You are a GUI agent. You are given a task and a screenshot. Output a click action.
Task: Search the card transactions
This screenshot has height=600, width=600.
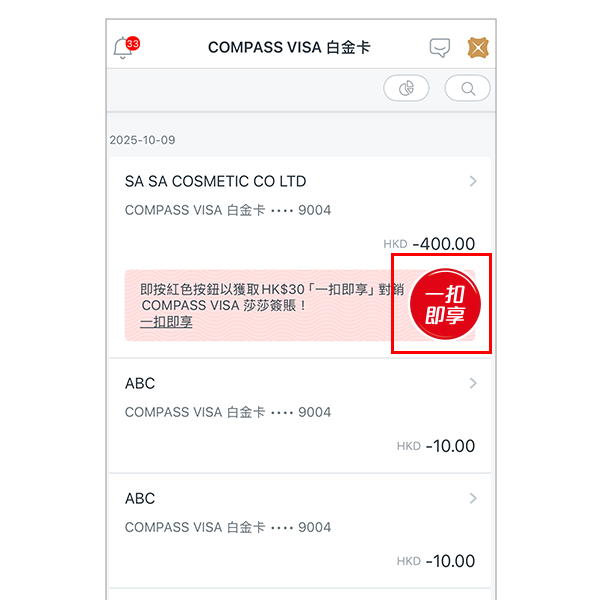[467, 89]
